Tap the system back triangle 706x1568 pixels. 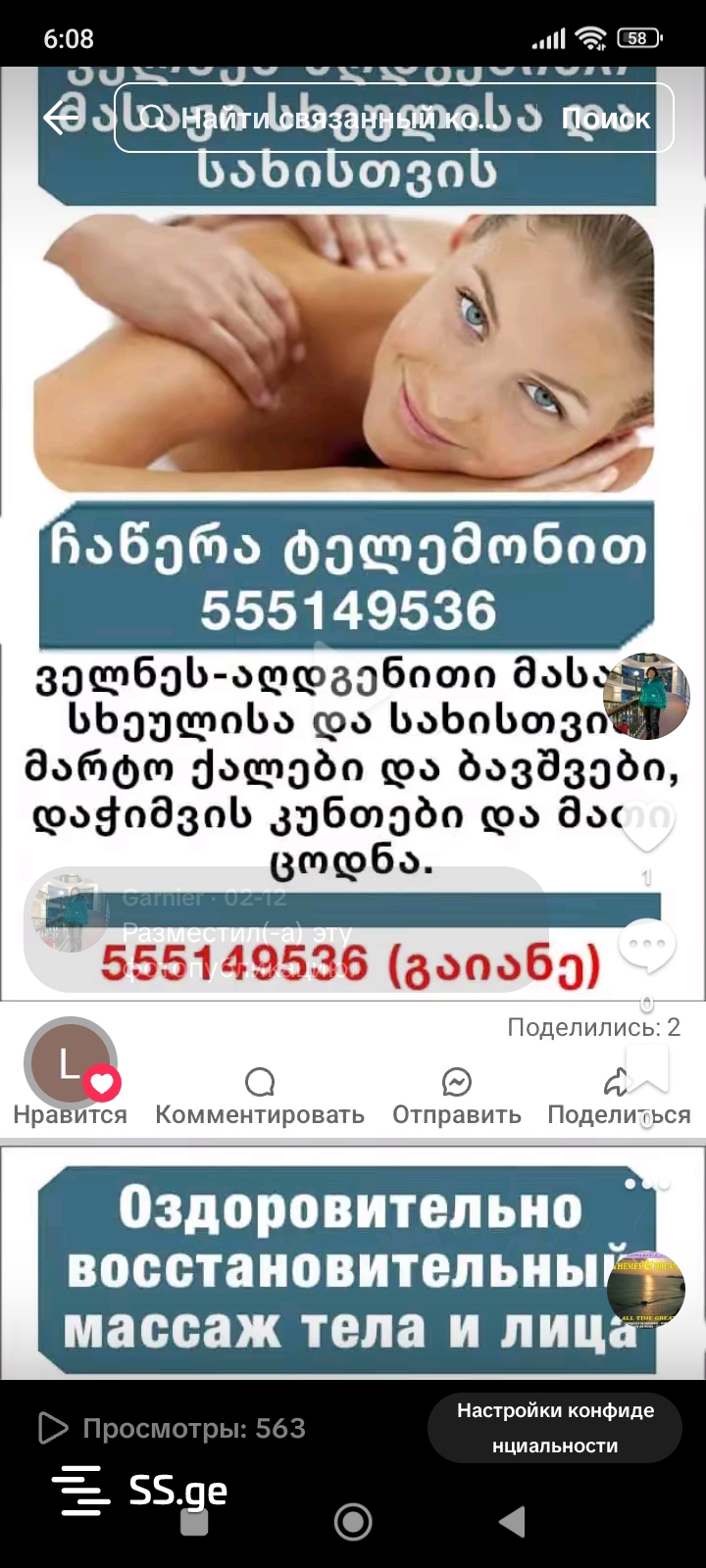pyautogui.click(x=512, y=1522)
